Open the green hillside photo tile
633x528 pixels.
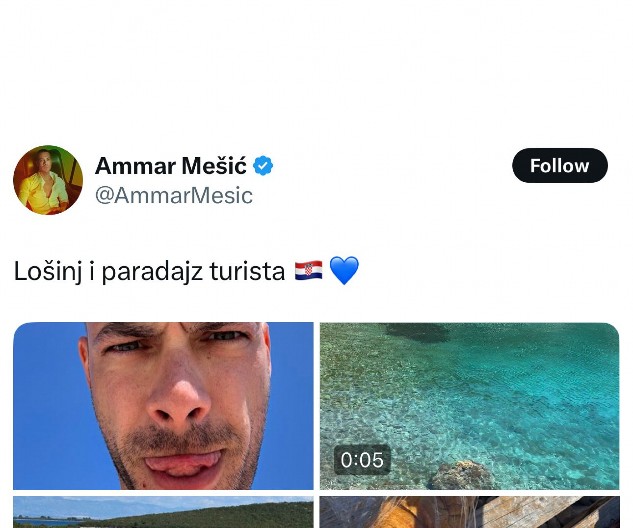tap(163, 513)
